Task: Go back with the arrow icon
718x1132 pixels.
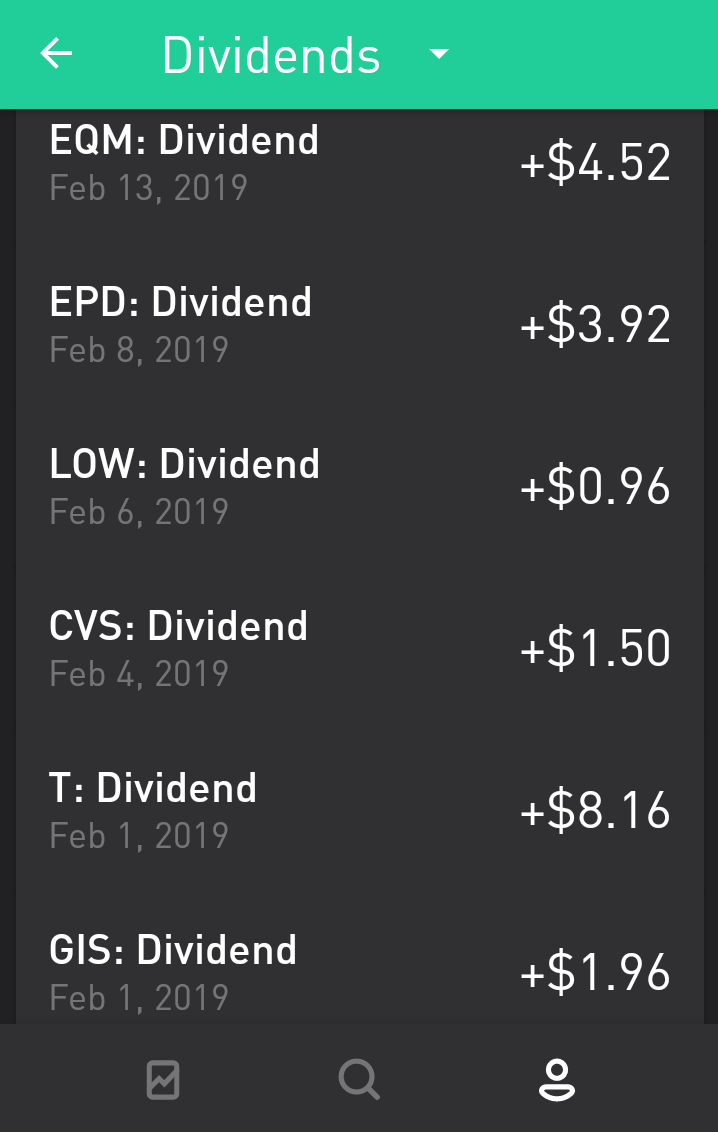Action: (x=57, y=54)
